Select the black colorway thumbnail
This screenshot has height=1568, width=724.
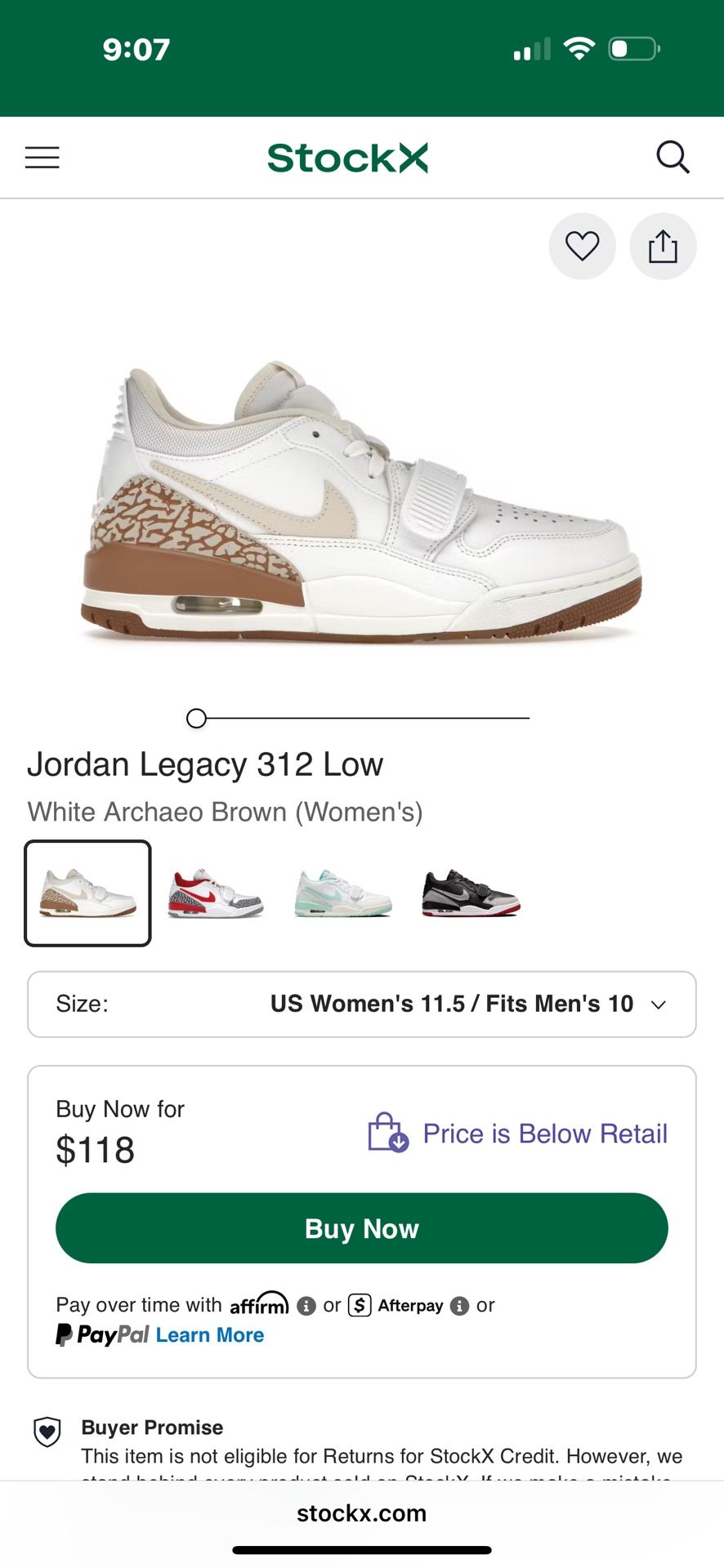[469, 892]
